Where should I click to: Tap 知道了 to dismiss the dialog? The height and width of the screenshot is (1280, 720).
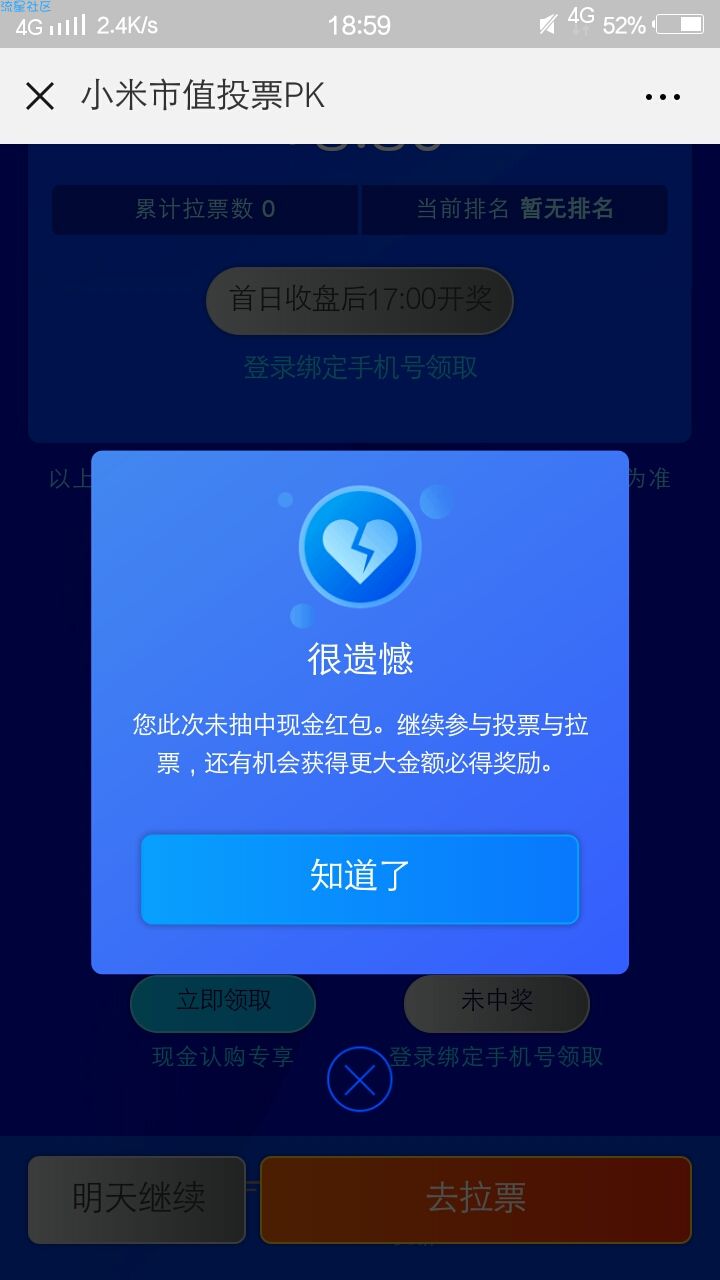[x=360, y=879]
